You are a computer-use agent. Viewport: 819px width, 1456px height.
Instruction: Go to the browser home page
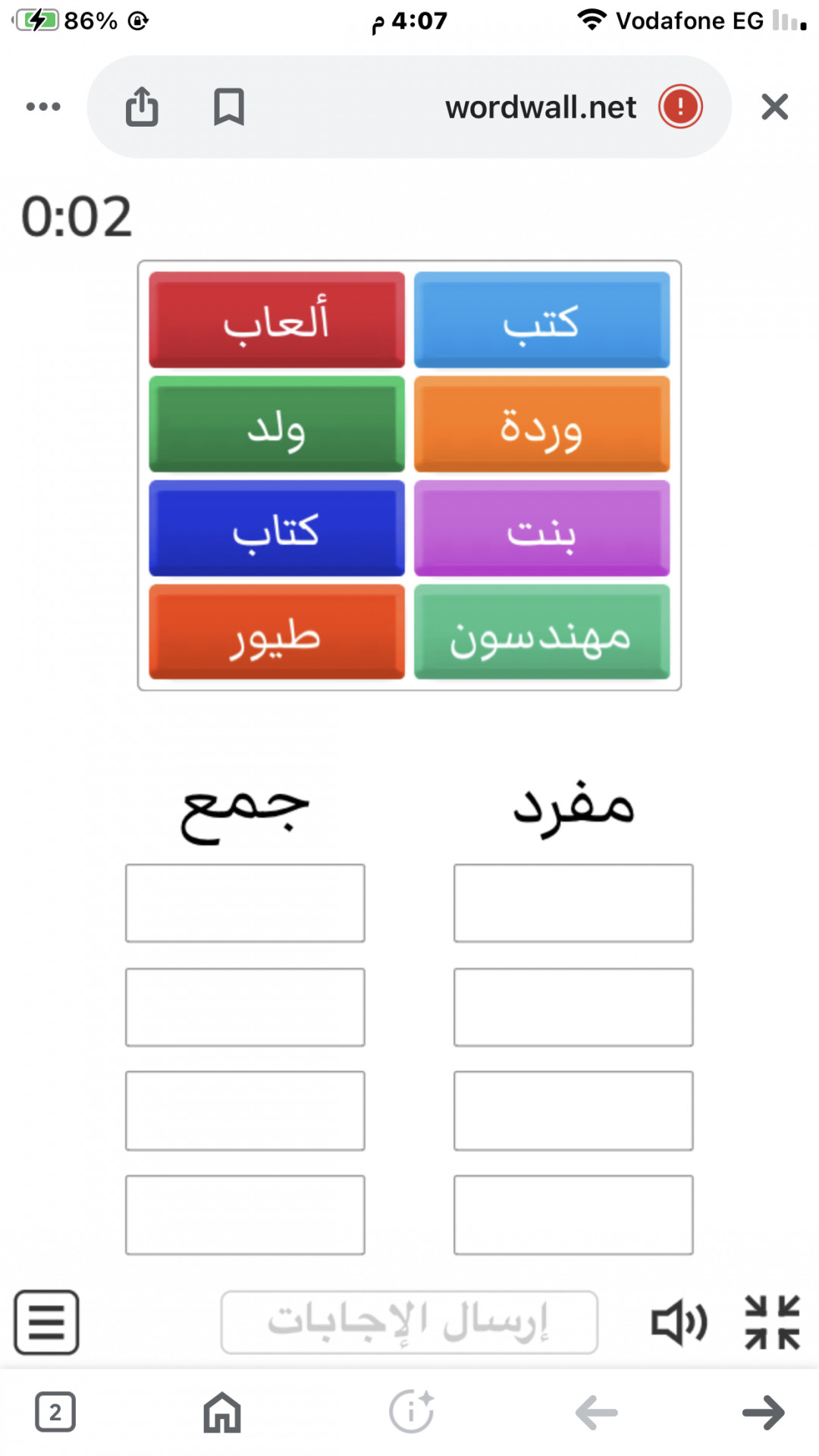tap(222, 1412)
